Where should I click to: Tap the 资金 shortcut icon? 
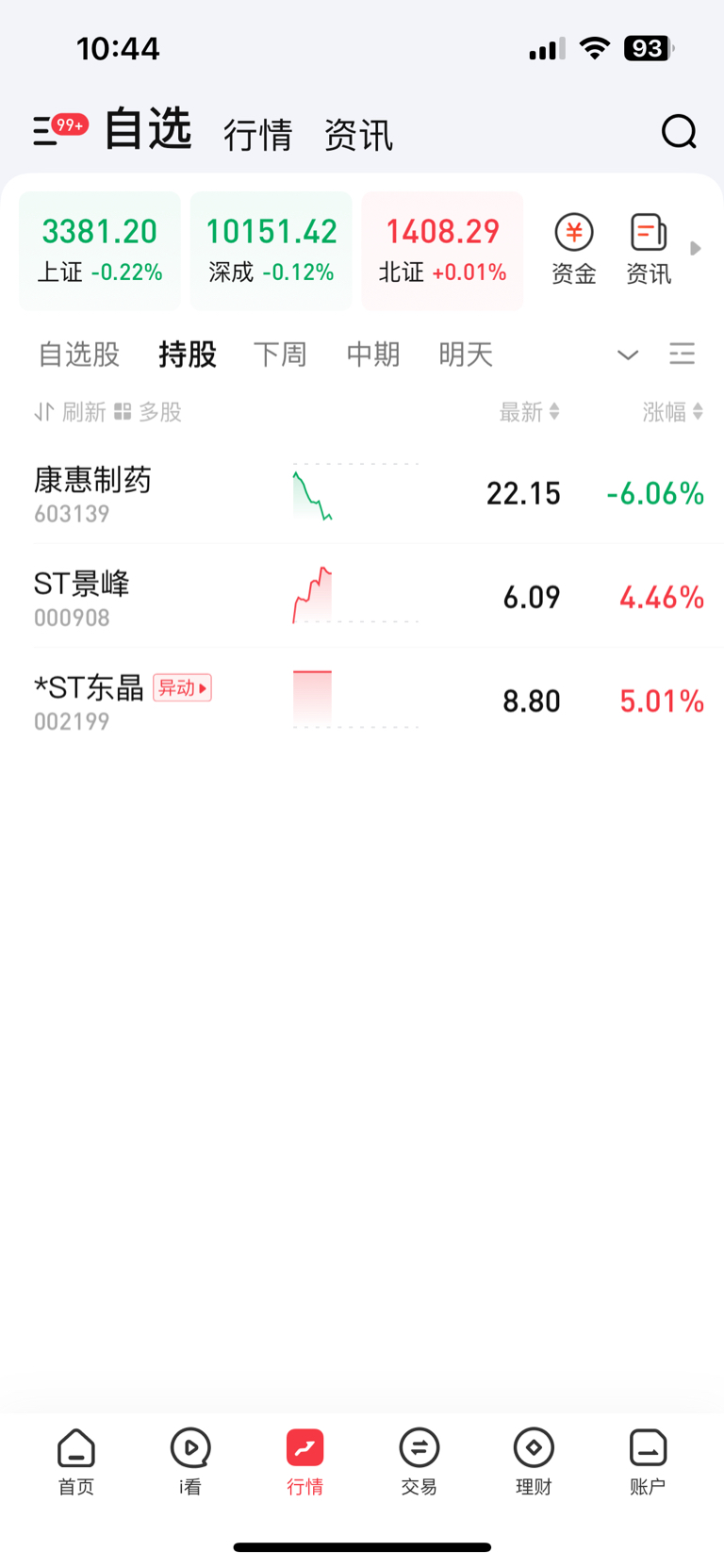pos(574,250)
